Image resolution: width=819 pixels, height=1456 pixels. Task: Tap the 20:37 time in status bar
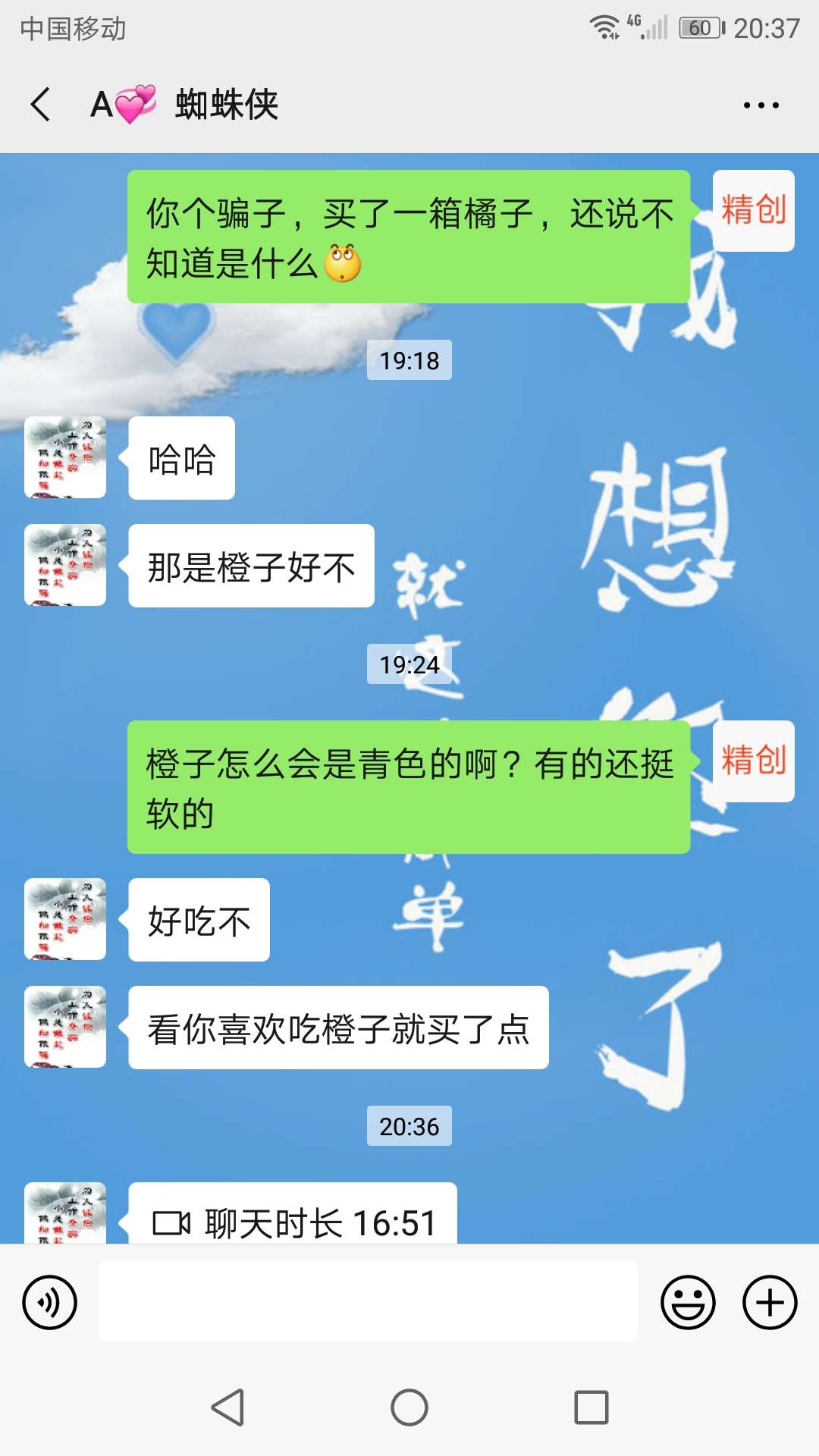coord(766,25)
